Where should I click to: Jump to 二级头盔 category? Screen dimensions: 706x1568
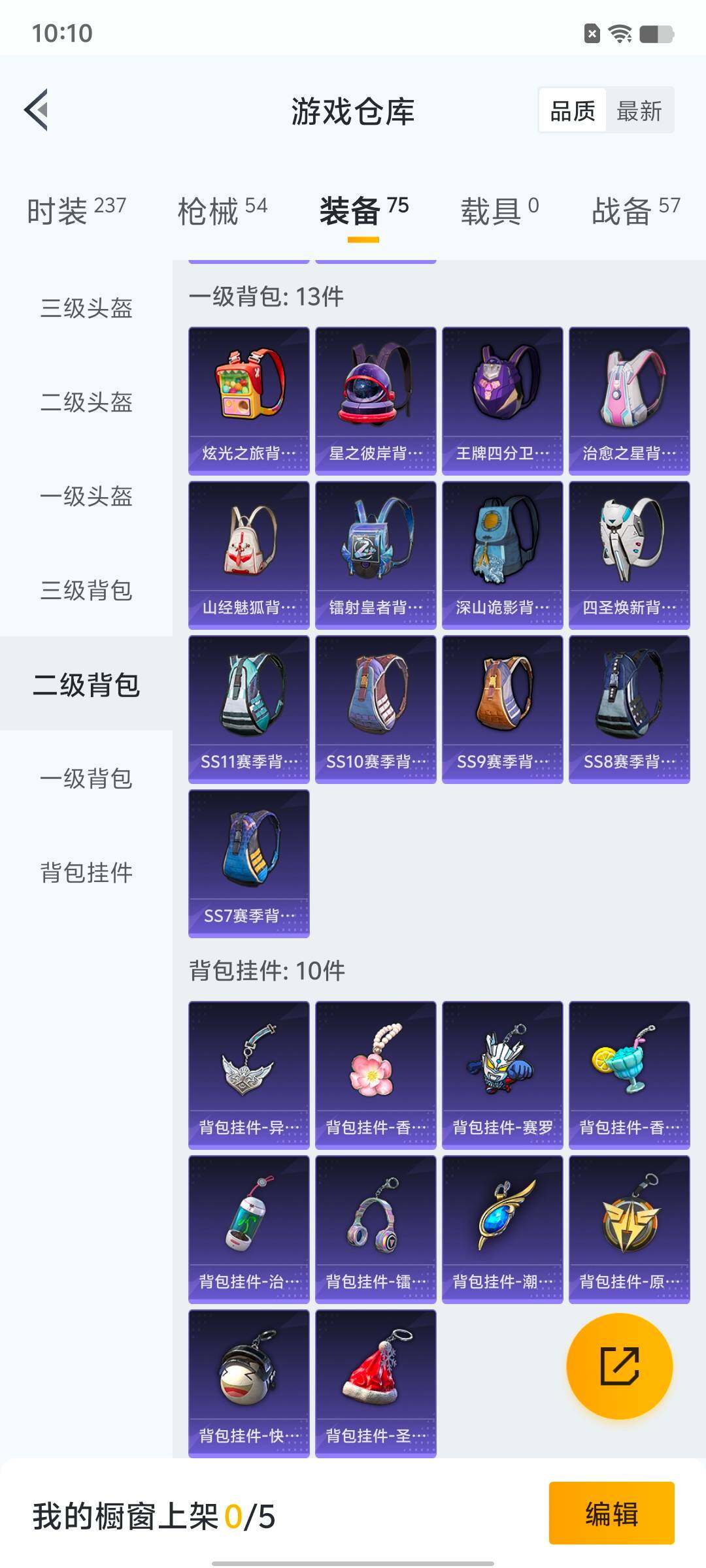click(x=86, y=402)
